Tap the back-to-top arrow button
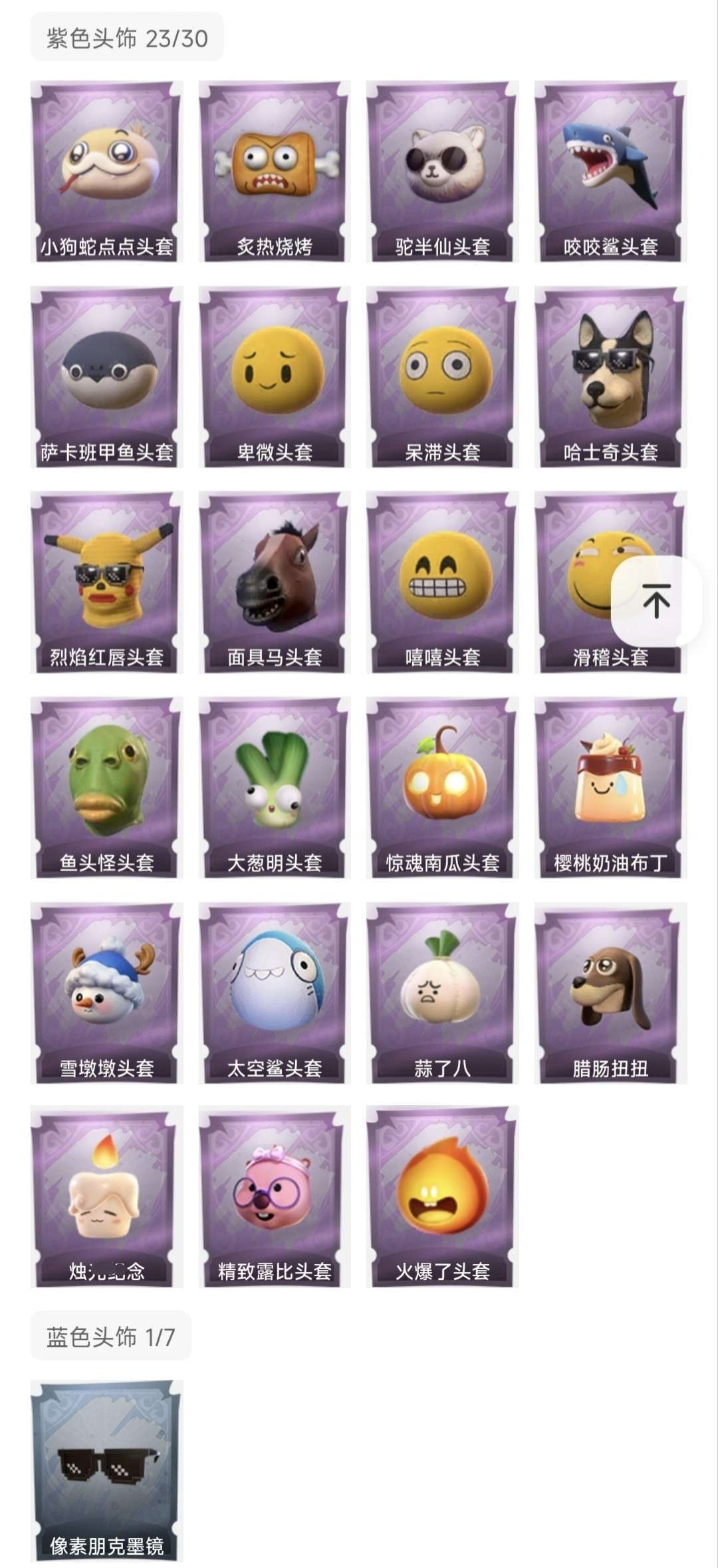Image resolution: width=718 pixels, height=1568 pixels. tap(656, 602)
